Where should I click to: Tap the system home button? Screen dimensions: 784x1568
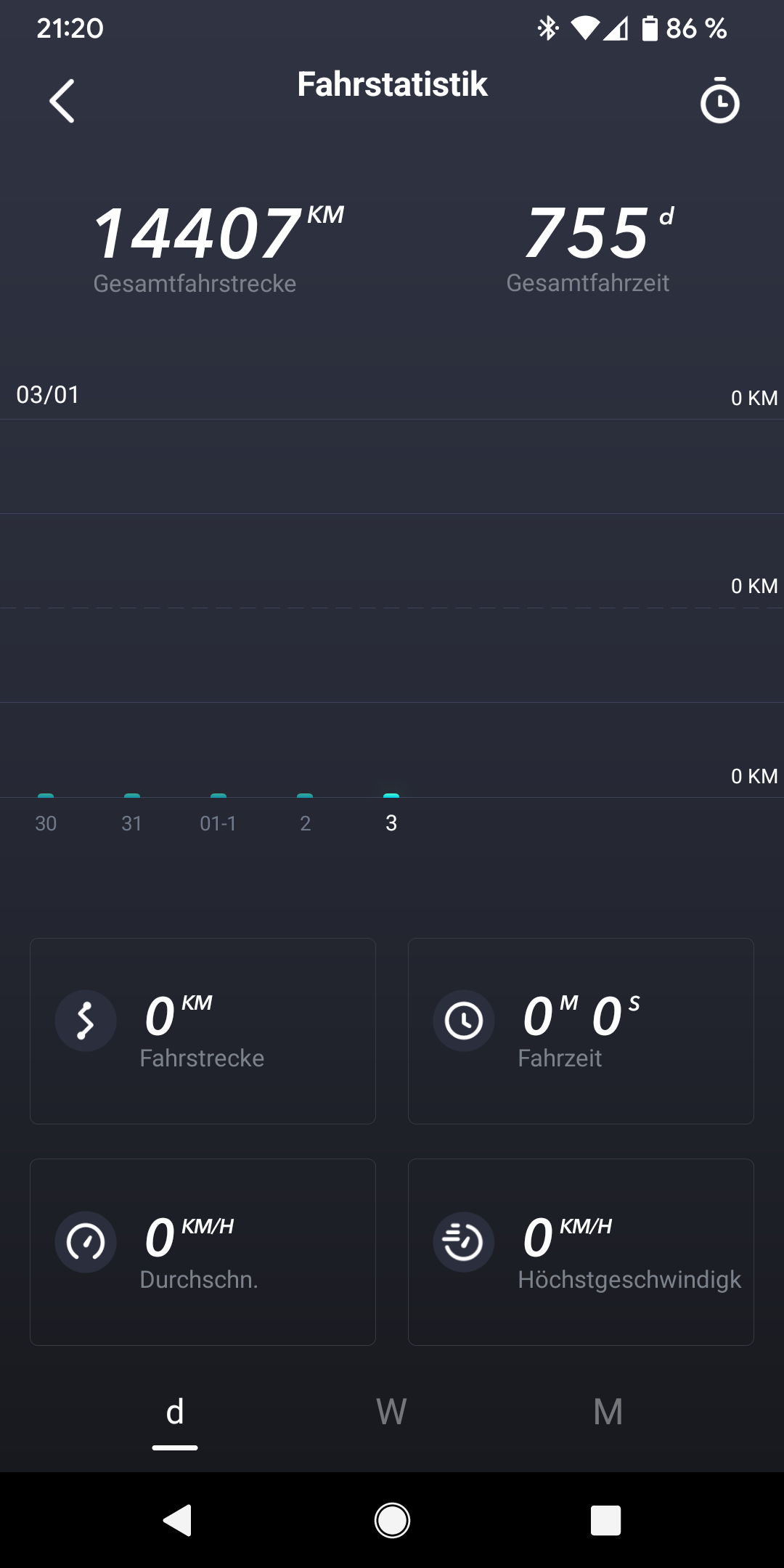pyautogui.click(x=392, y=1520)
